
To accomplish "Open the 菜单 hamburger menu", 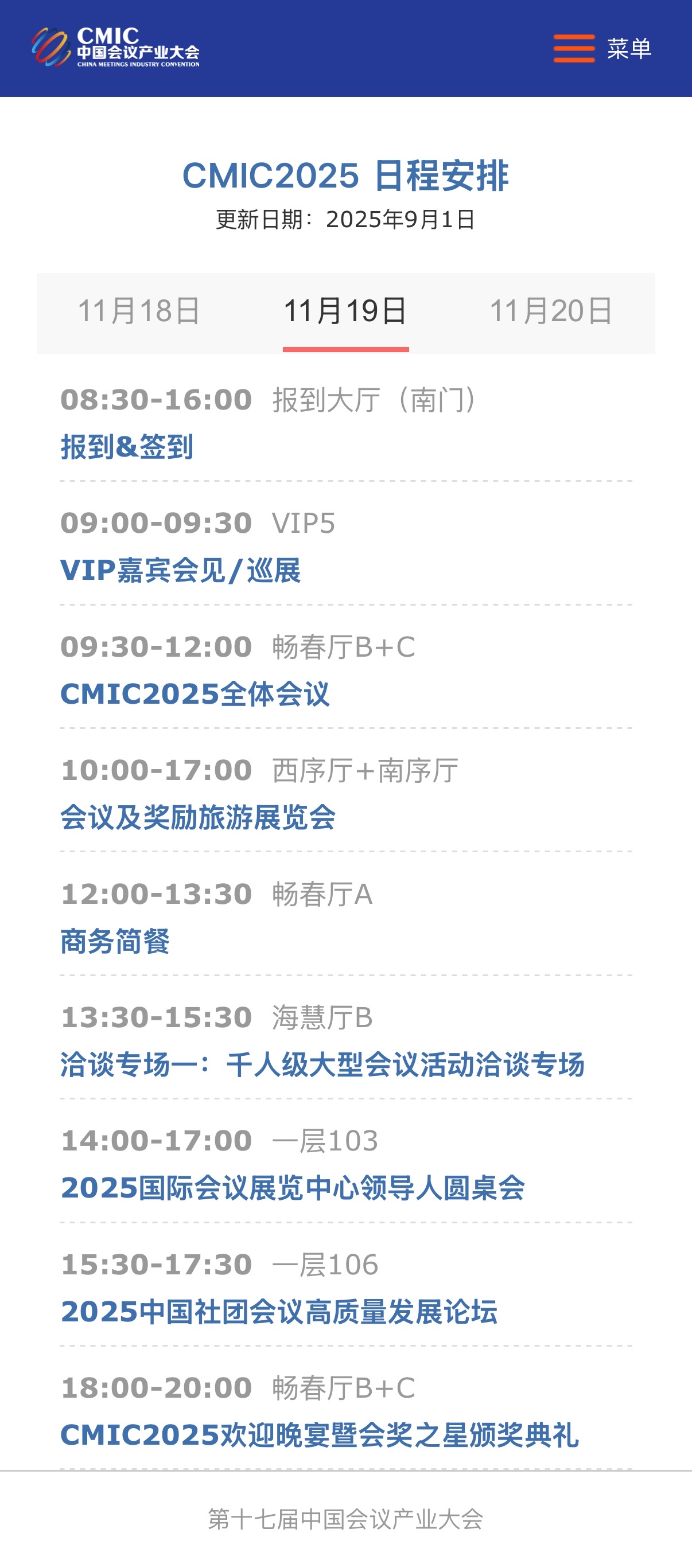I will tap(601, 49).
